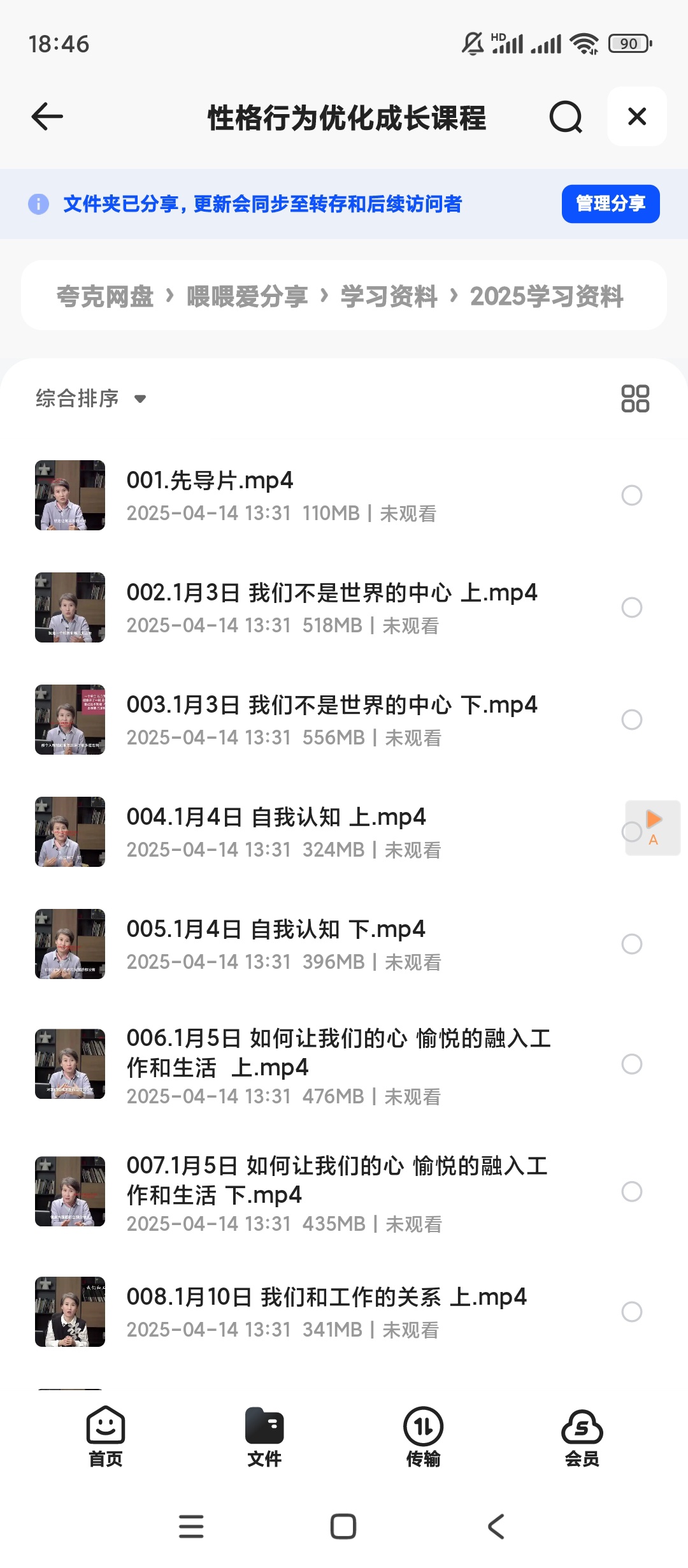Screen dimensions: 688x1568
Task: Go back with the arrow icon
Action: (44, 117)
